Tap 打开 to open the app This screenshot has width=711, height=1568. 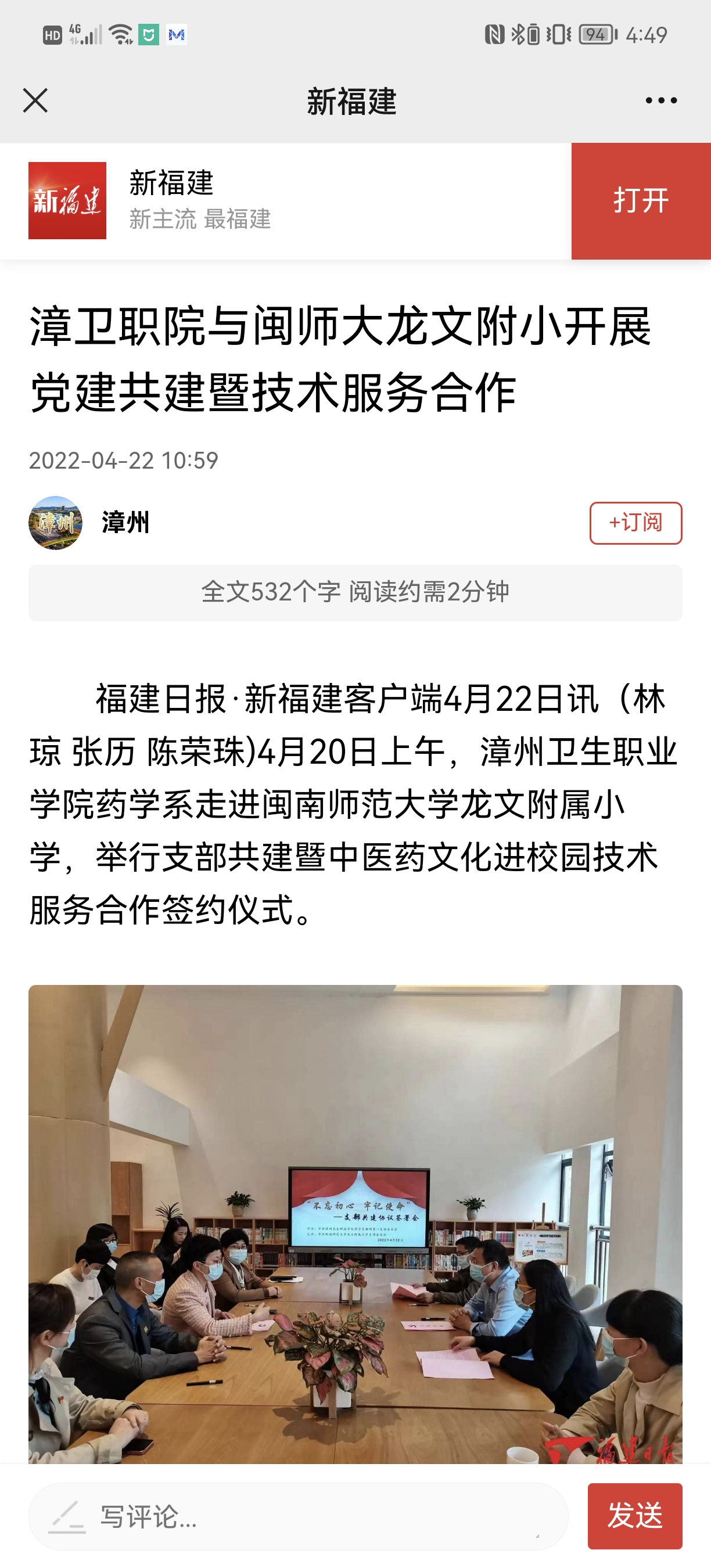(x=640, y=201)
